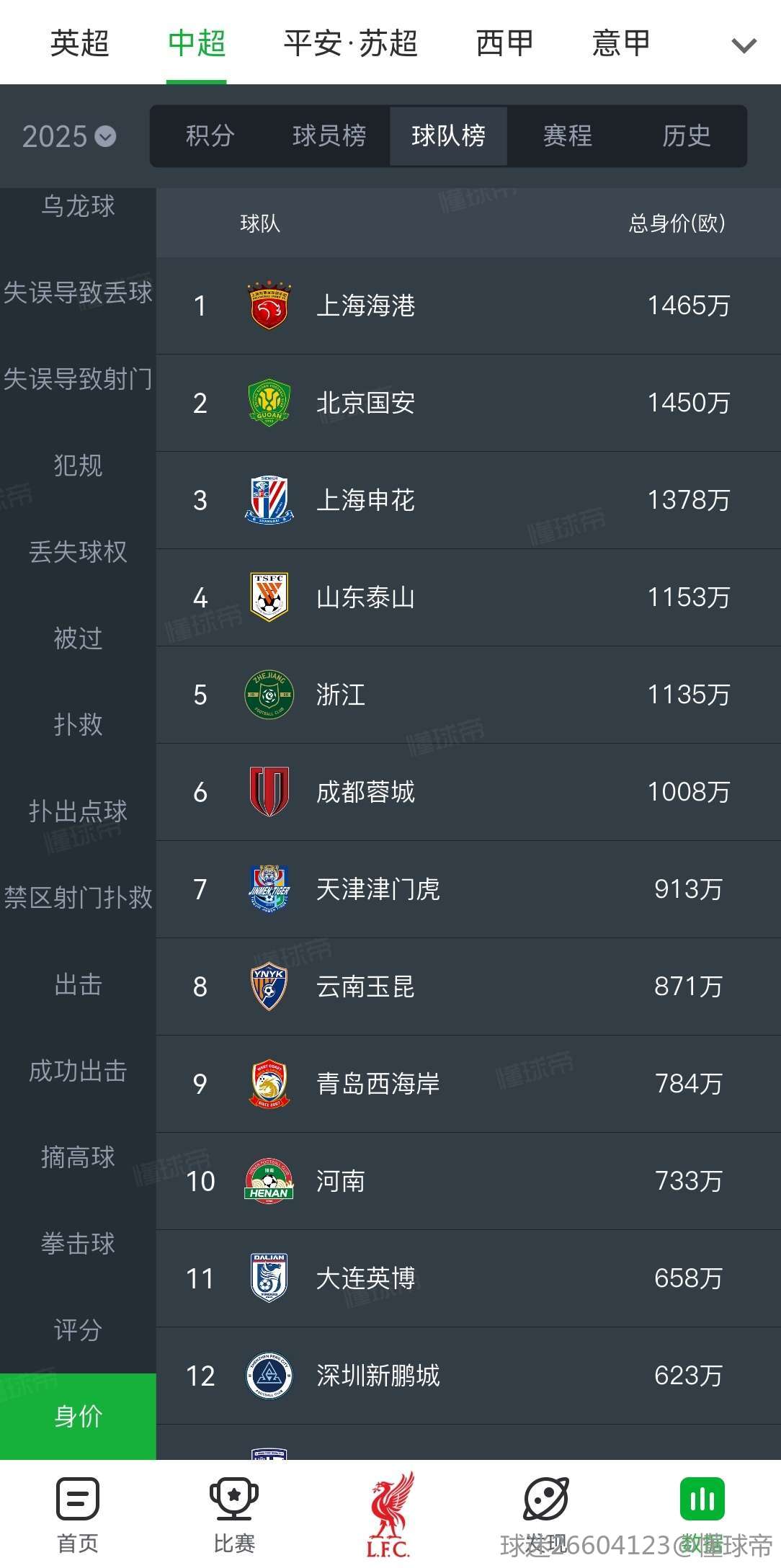View the 赛程 schedule tab

[567, 135]
